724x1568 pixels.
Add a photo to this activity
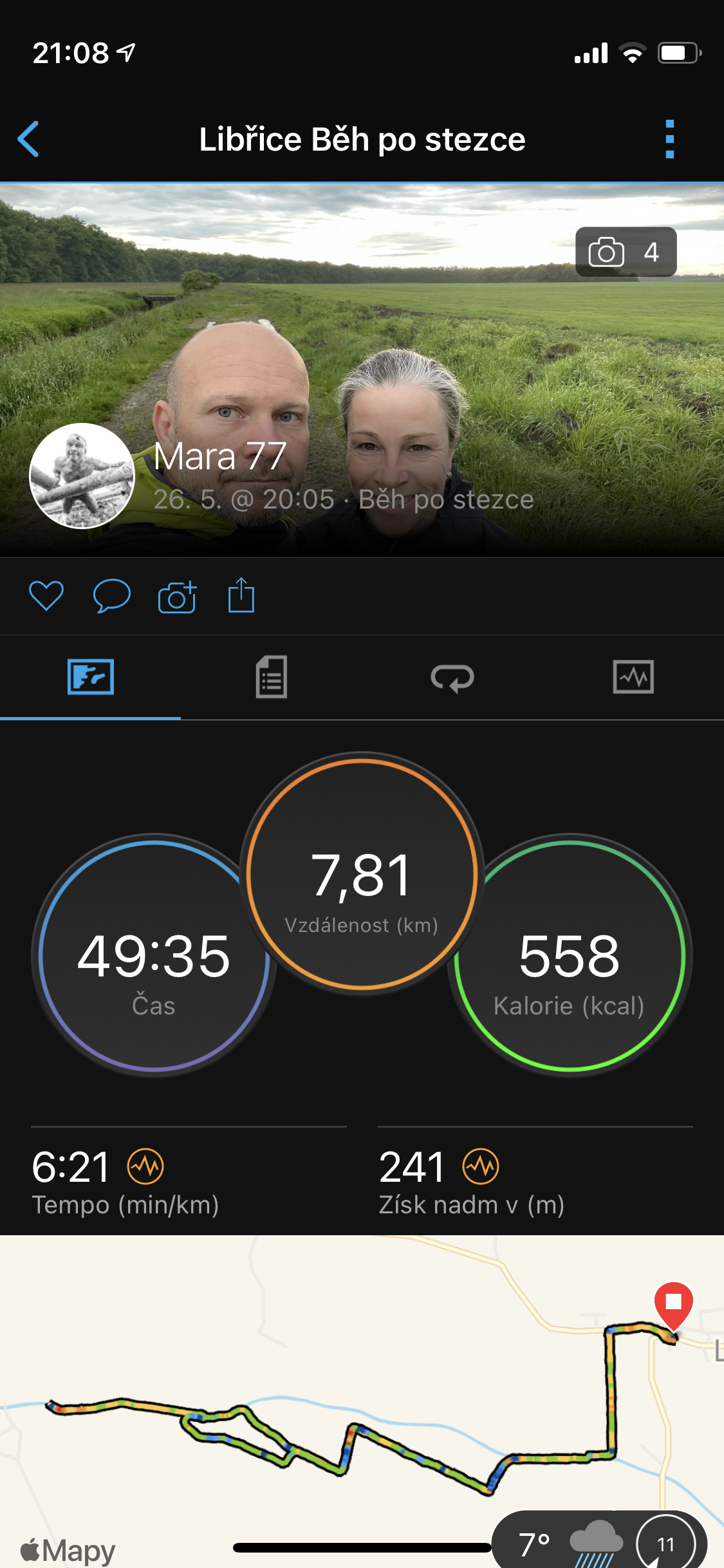click(177, 596)
